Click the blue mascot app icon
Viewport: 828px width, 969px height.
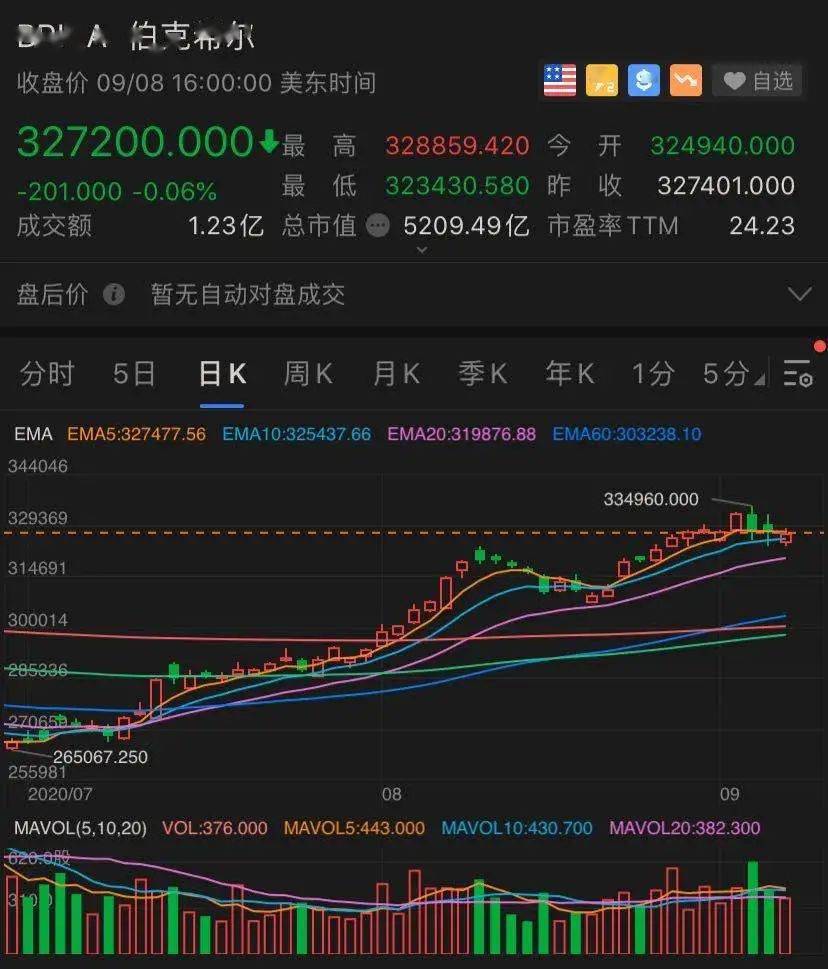tap(644, 80)
